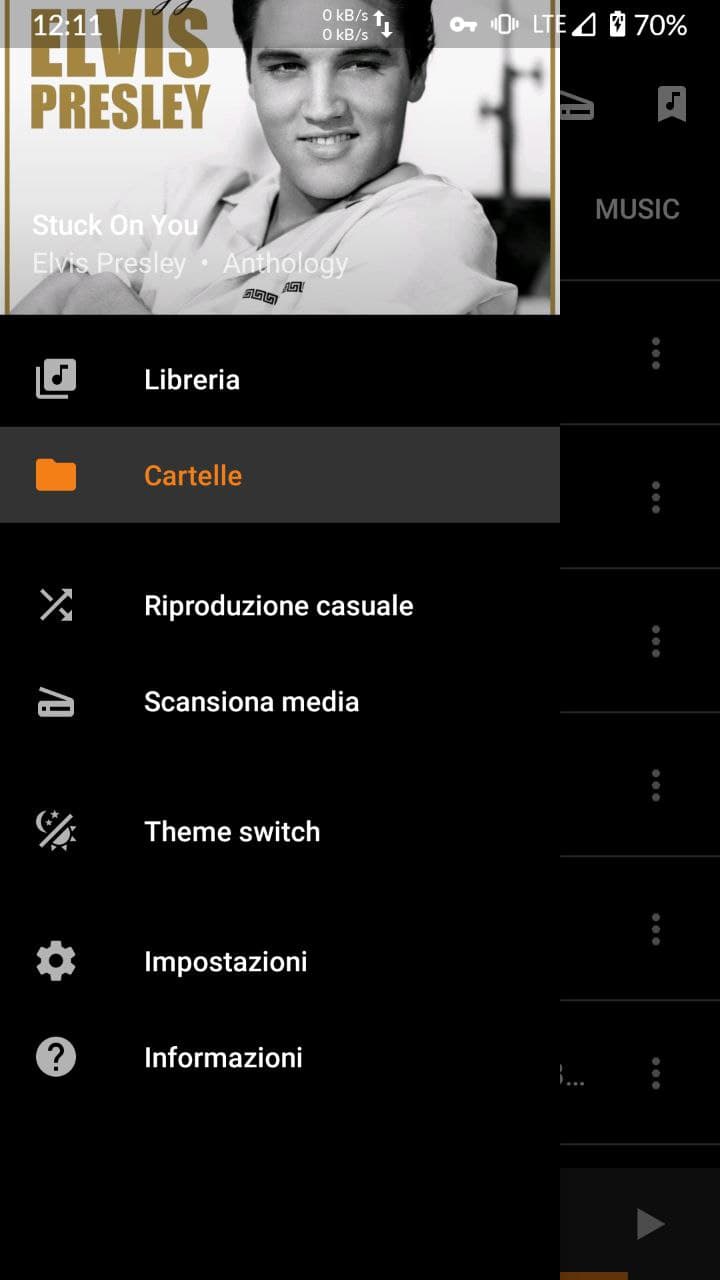Start Riproduzione casuale
720x1280 pixels.
278,606
